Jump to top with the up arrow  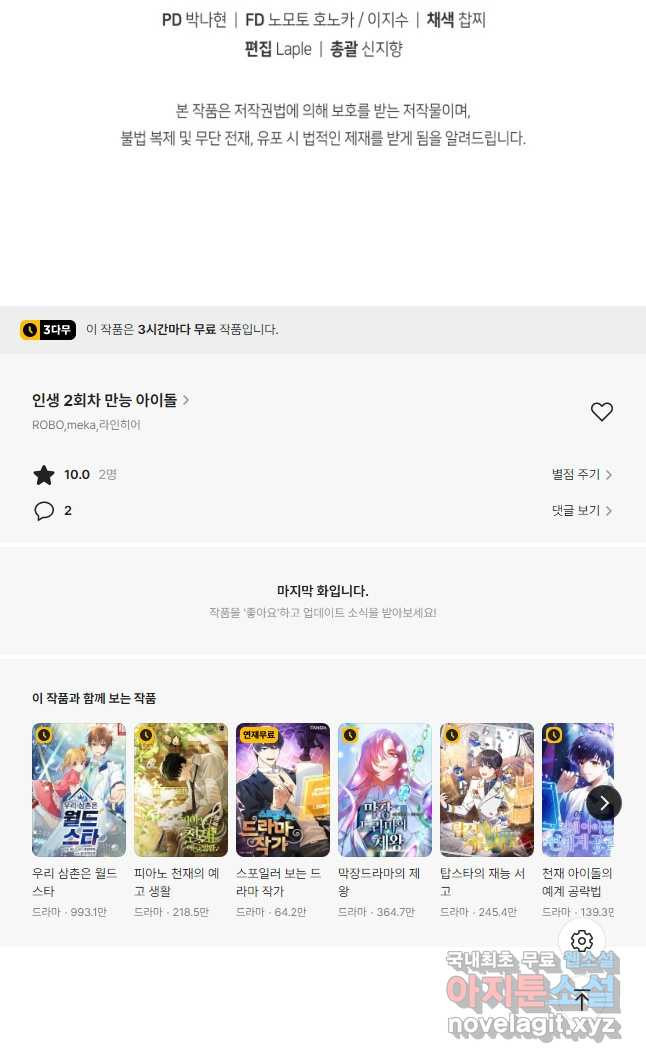(582, 1000)
